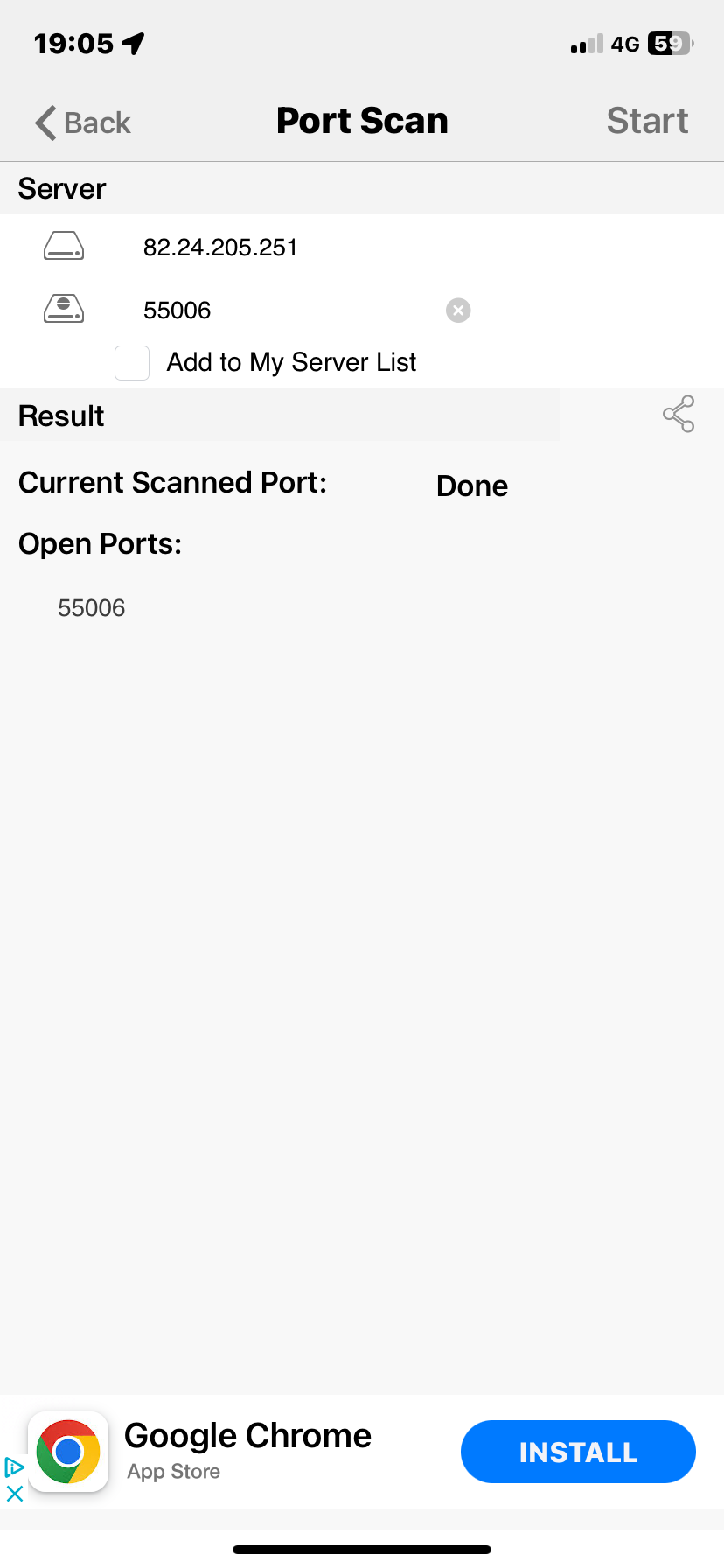Go back from Port Scan
The image size is (724, 1568).
83,122
